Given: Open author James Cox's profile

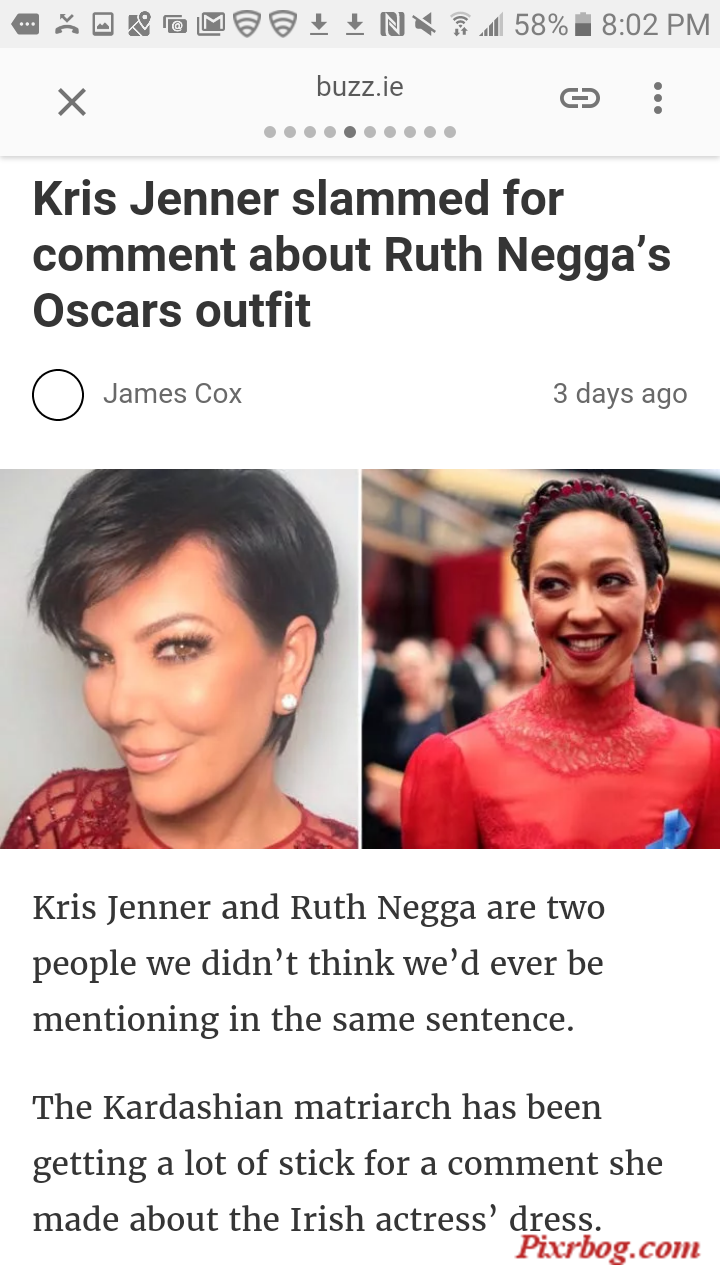Looking at the screenshot, I should tap(172, 394).
